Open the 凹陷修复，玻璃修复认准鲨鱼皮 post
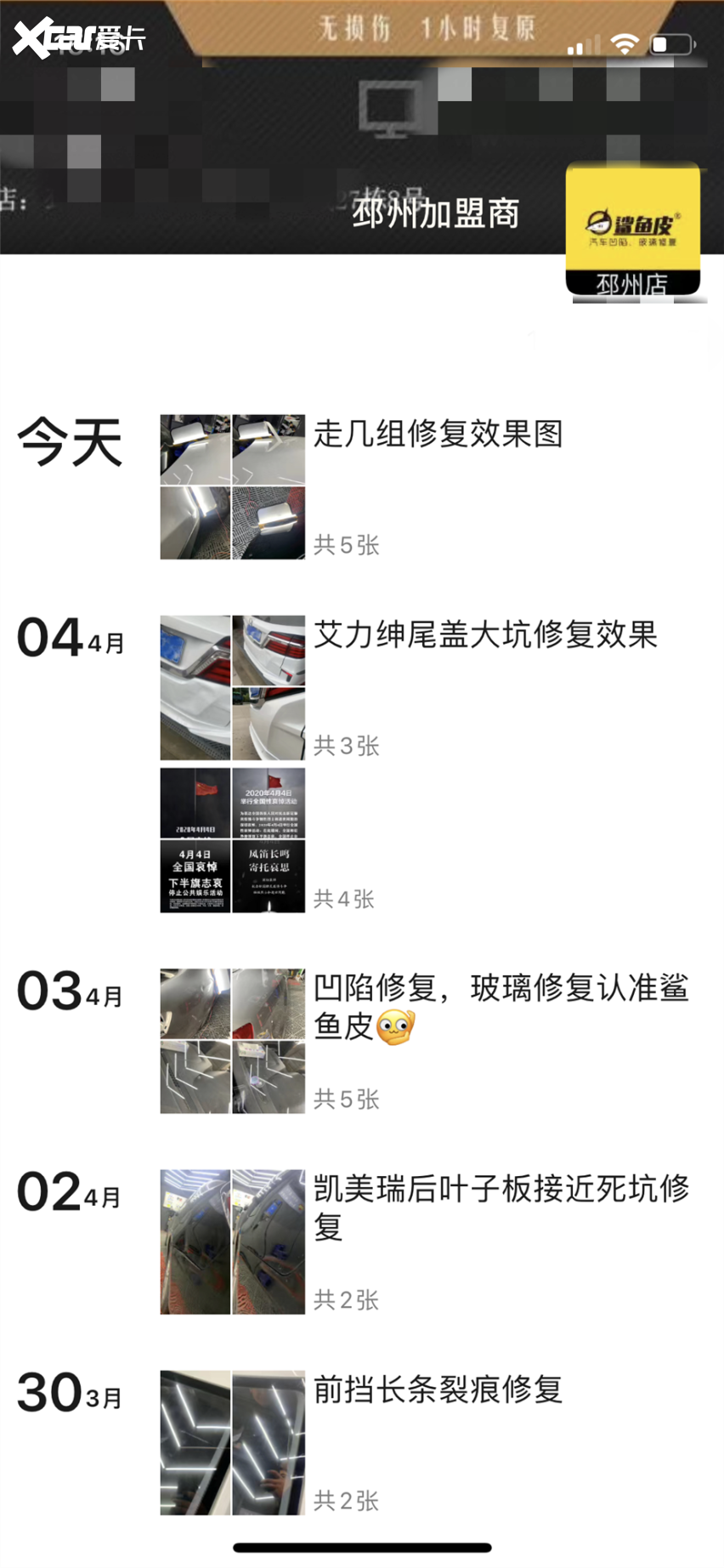 point(501,1007)
